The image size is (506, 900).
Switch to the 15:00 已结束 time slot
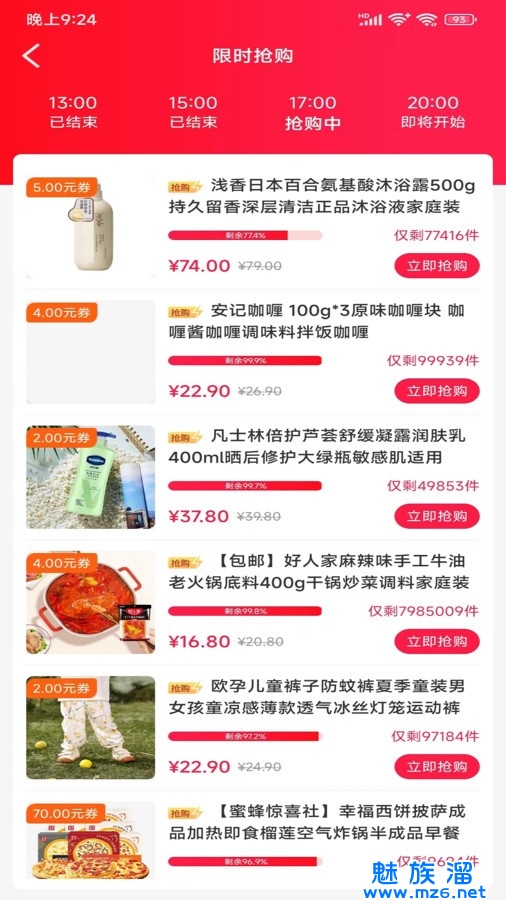[193, 112]
